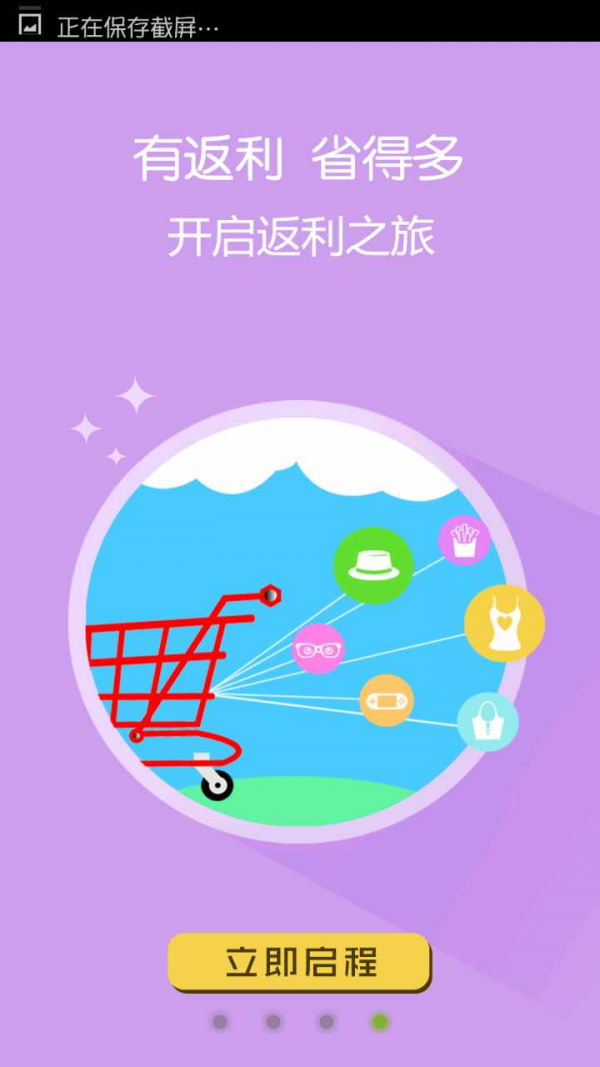Select the second page indicator dot
This screenshot has width=600, height=1067.
(273, 1022)
